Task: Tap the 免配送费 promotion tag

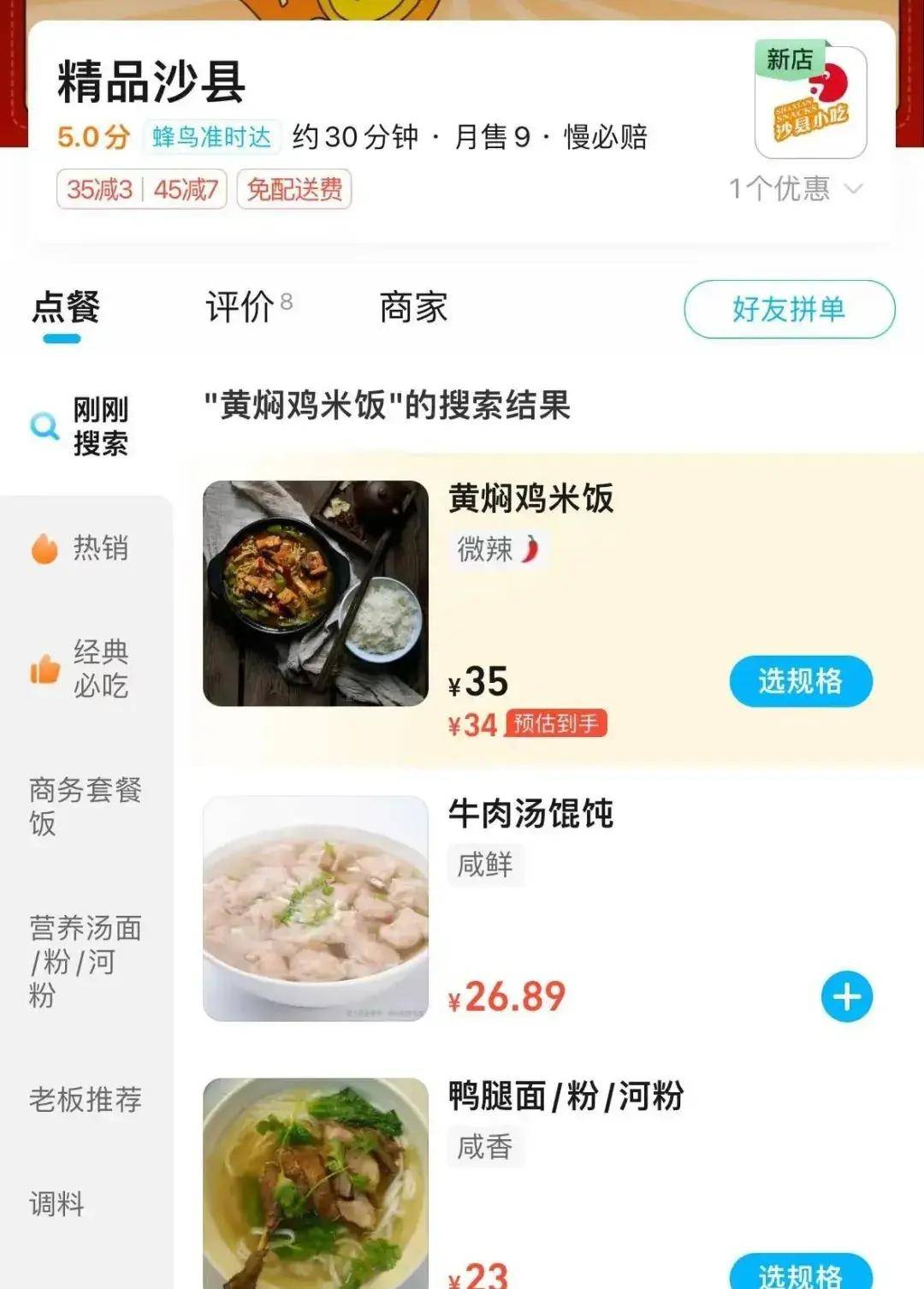Action: (294, 189)
